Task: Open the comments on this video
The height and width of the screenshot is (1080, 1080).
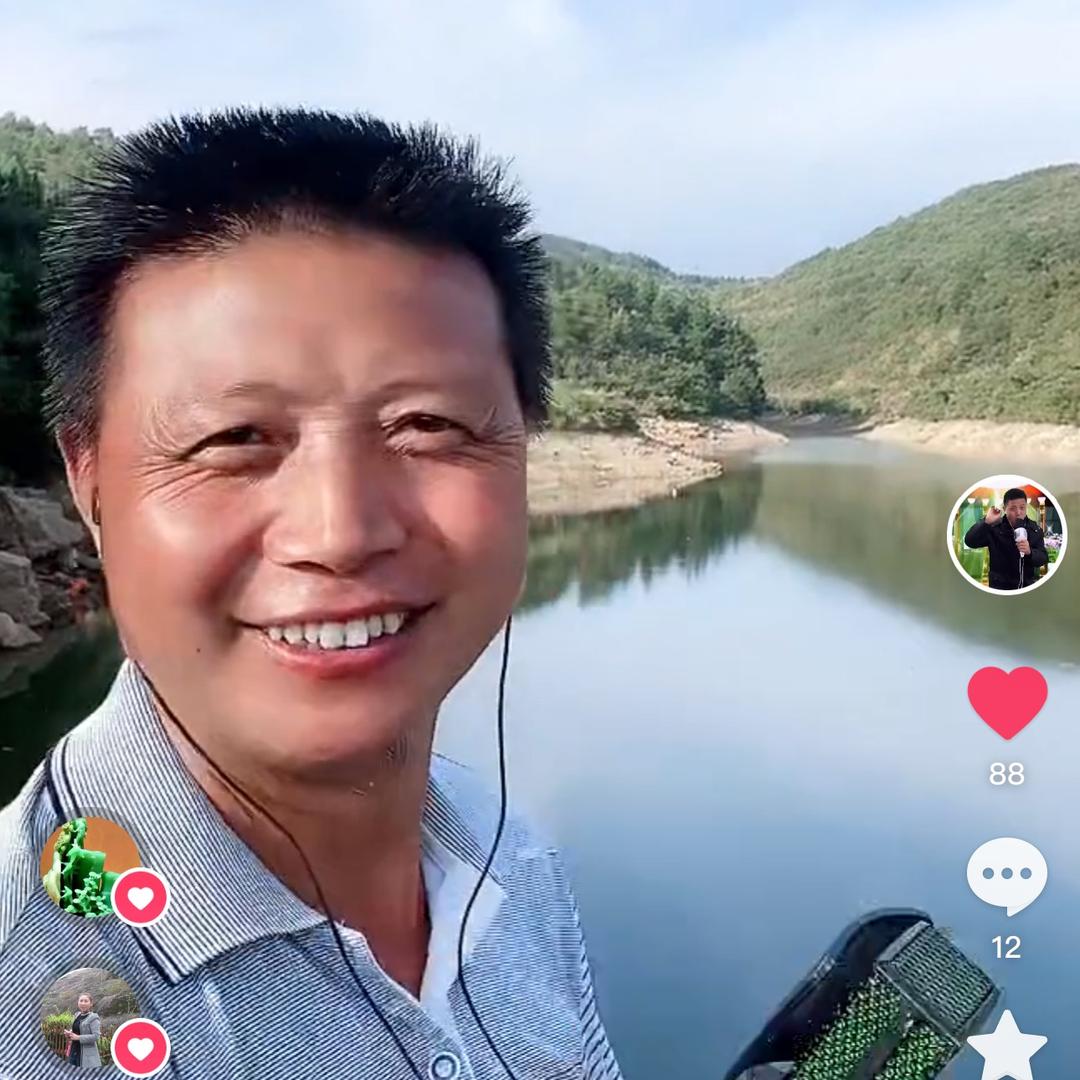Action: (x=1006, y=875)
